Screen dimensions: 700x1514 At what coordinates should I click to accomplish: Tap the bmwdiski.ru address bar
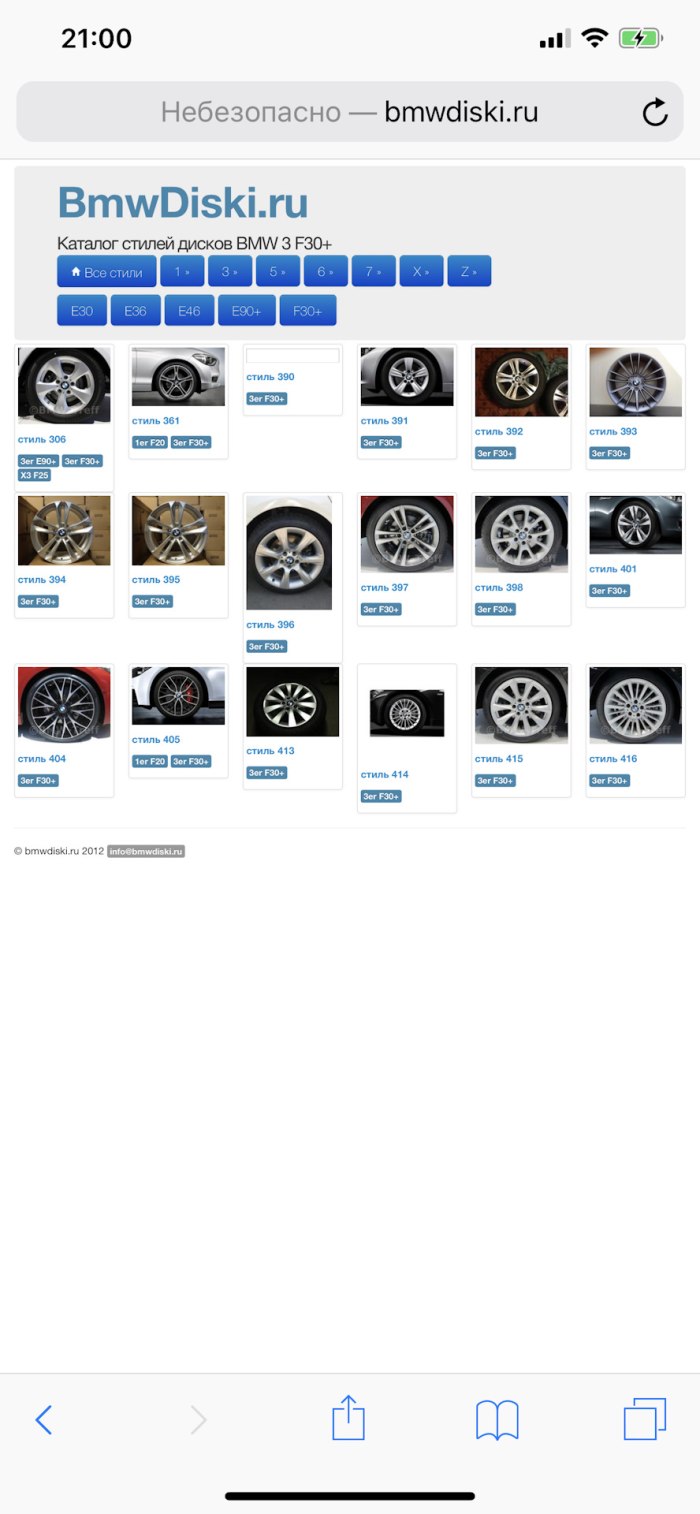tap(349, 112)
